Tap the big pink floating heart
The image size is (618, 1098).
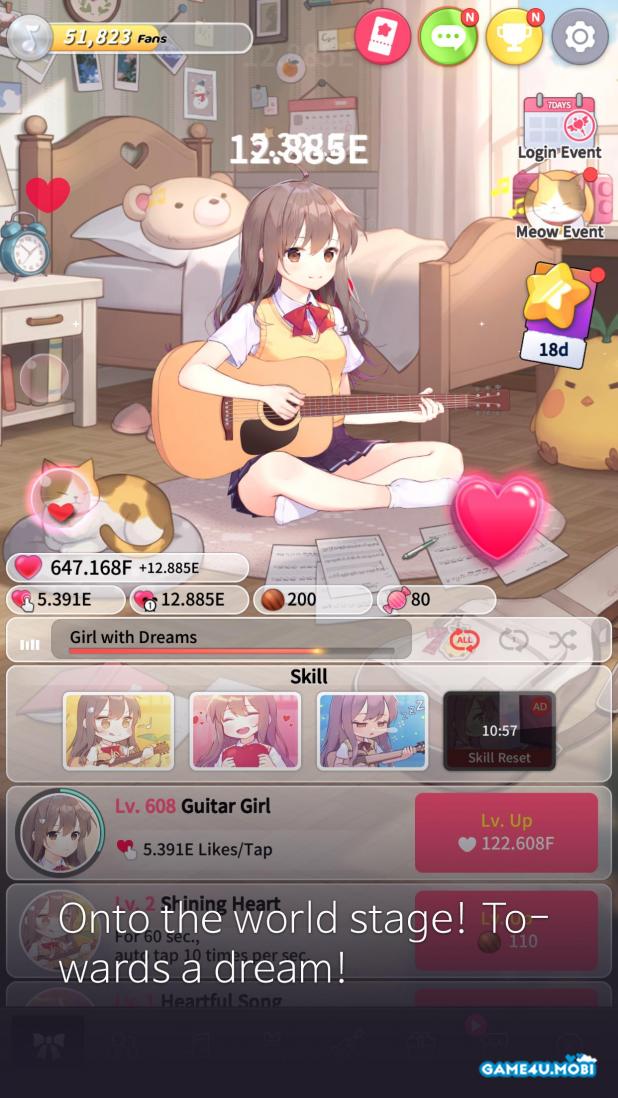tap(497, 517)
